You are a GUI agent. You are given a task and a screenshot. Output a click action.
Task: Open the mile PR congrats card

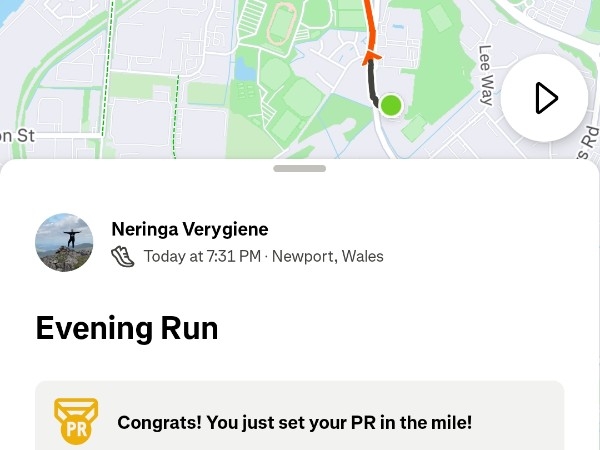click(x=300, y=420)
